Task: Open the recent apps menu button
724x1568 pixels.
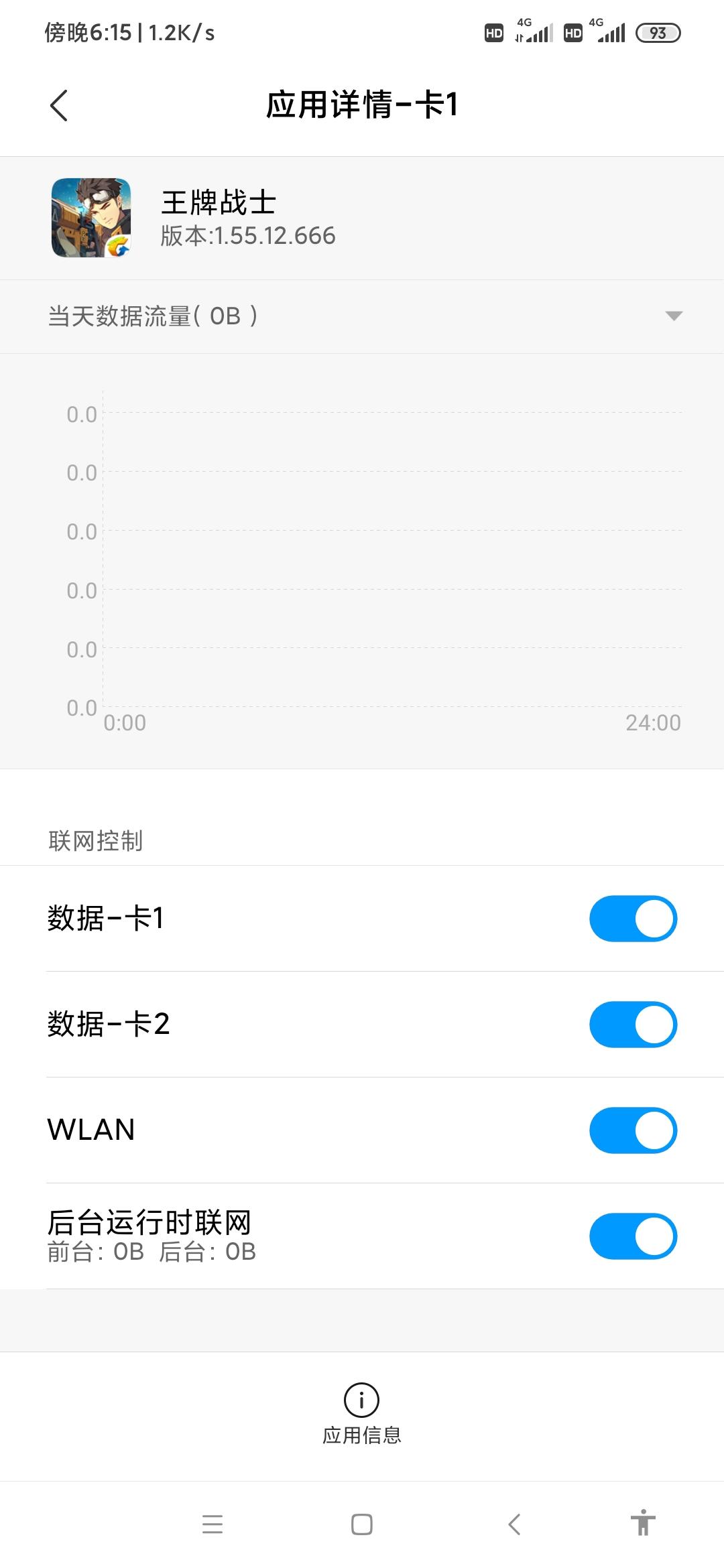Action: pos(213,1524)
